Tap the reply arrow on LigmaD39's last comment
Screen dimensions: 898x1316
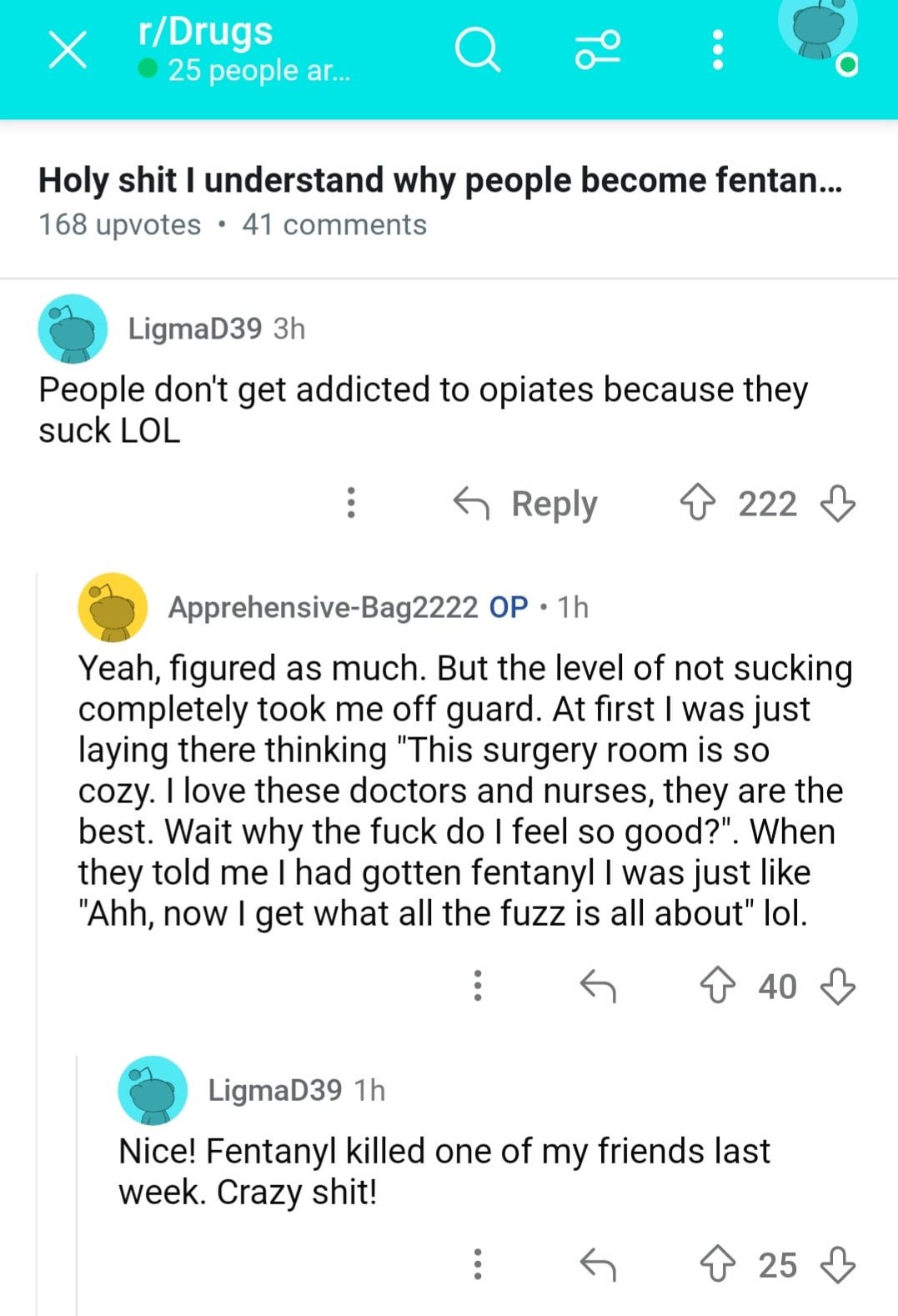(x=598, y=1266)
